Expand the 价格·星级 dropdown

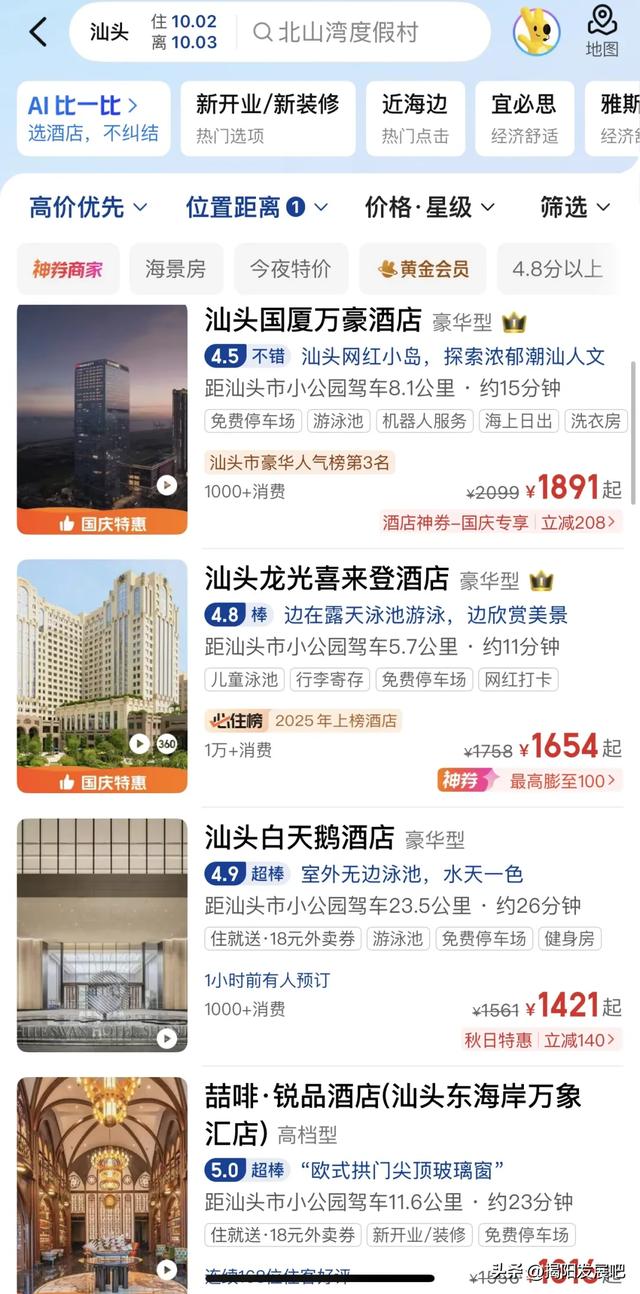click(x=429, y=207)
